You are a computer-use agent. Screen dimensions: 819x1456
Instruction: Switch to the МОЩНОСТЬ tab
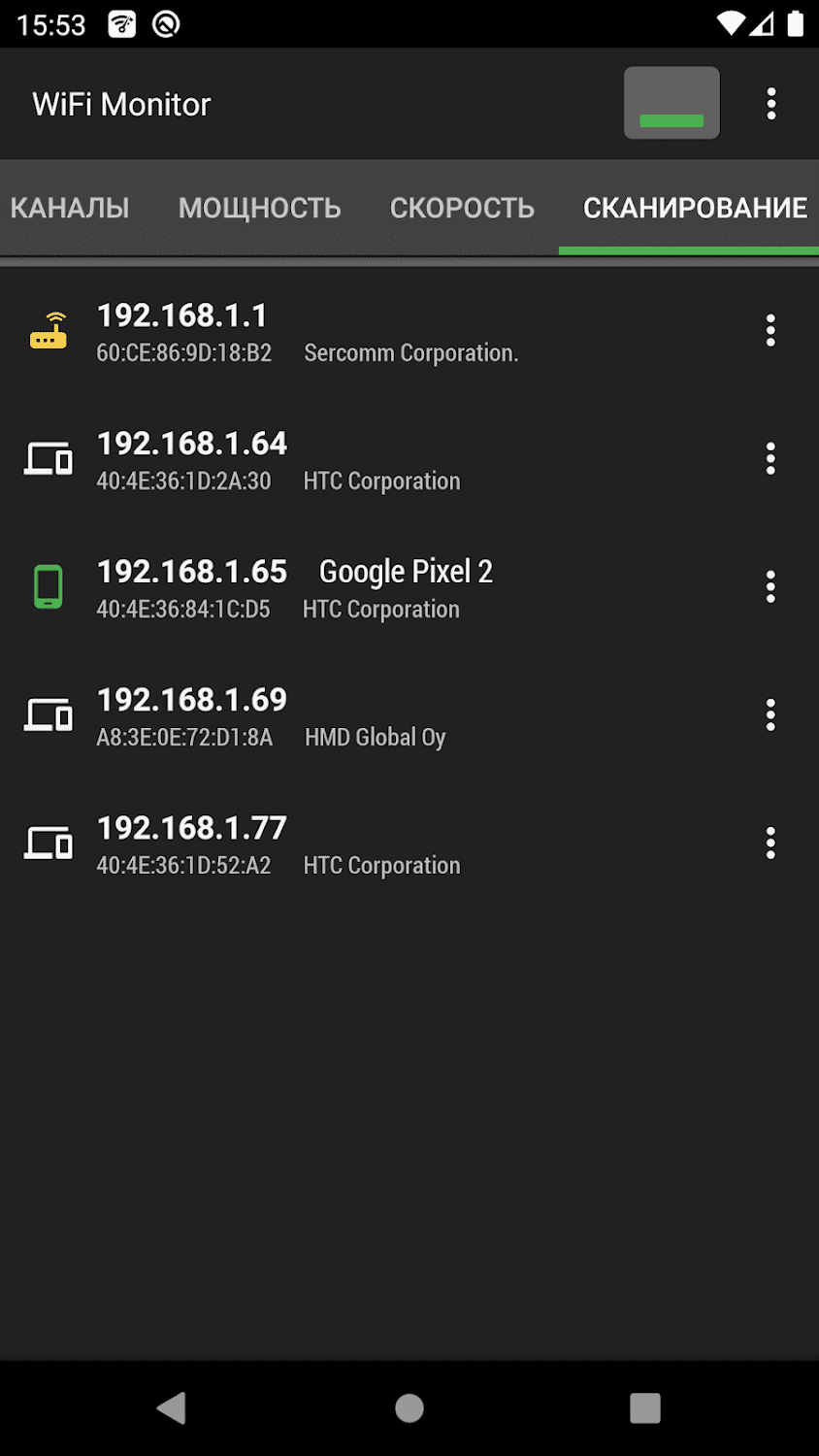click(x=259, y=208)
